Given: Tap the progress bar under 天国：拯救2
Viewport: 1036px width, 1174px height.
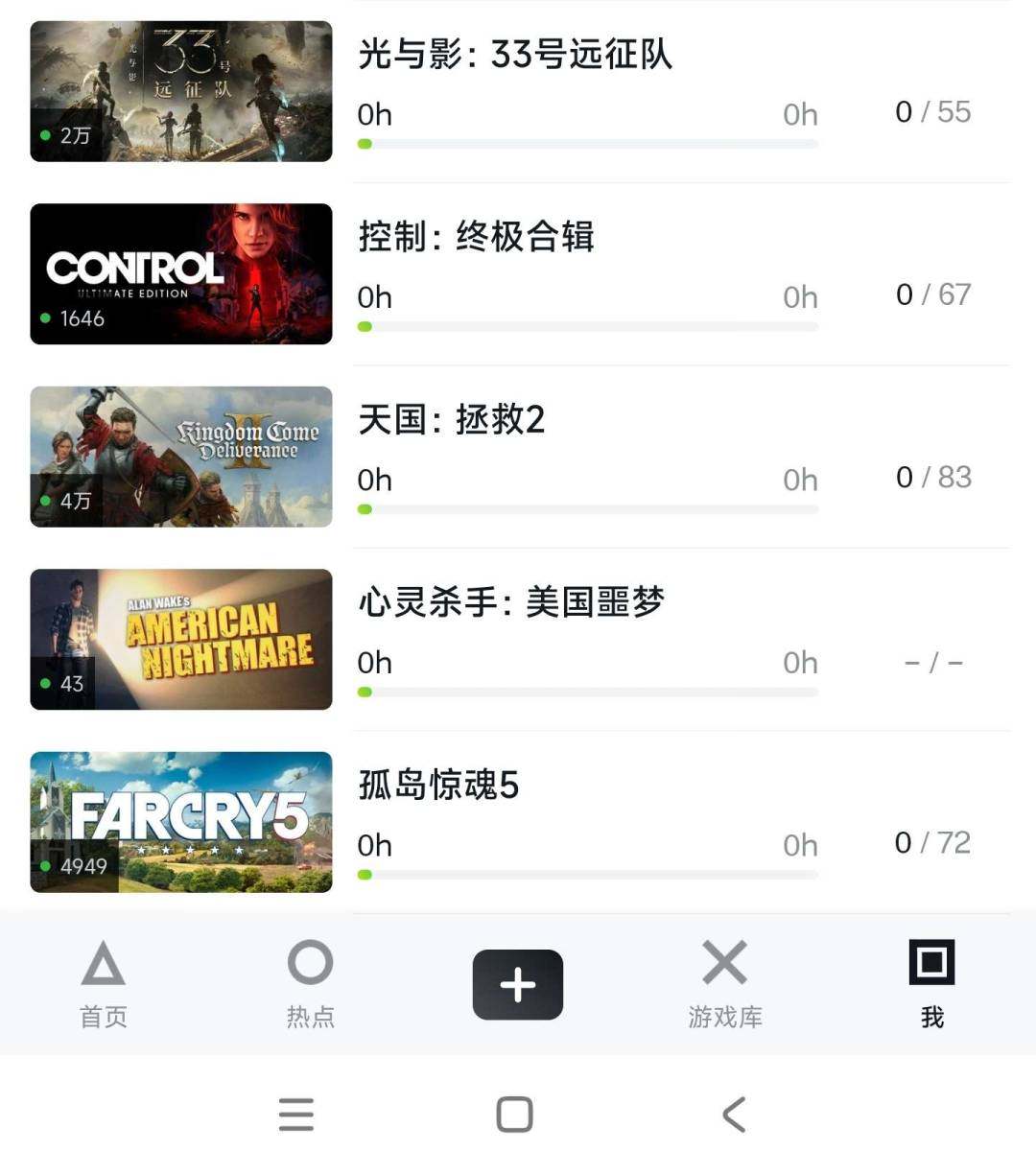Looking at the screenshot, I should pyautogui.click(x=589, y=509).
